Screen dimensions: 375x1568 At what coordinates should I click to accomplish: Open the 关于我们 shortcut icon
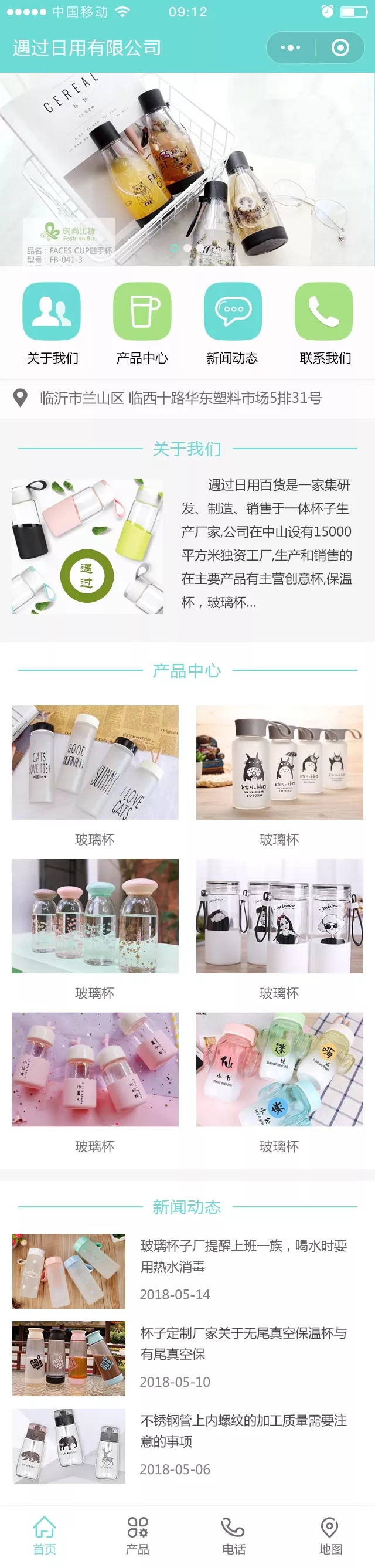pyautogui.click(x=52, y=311)
